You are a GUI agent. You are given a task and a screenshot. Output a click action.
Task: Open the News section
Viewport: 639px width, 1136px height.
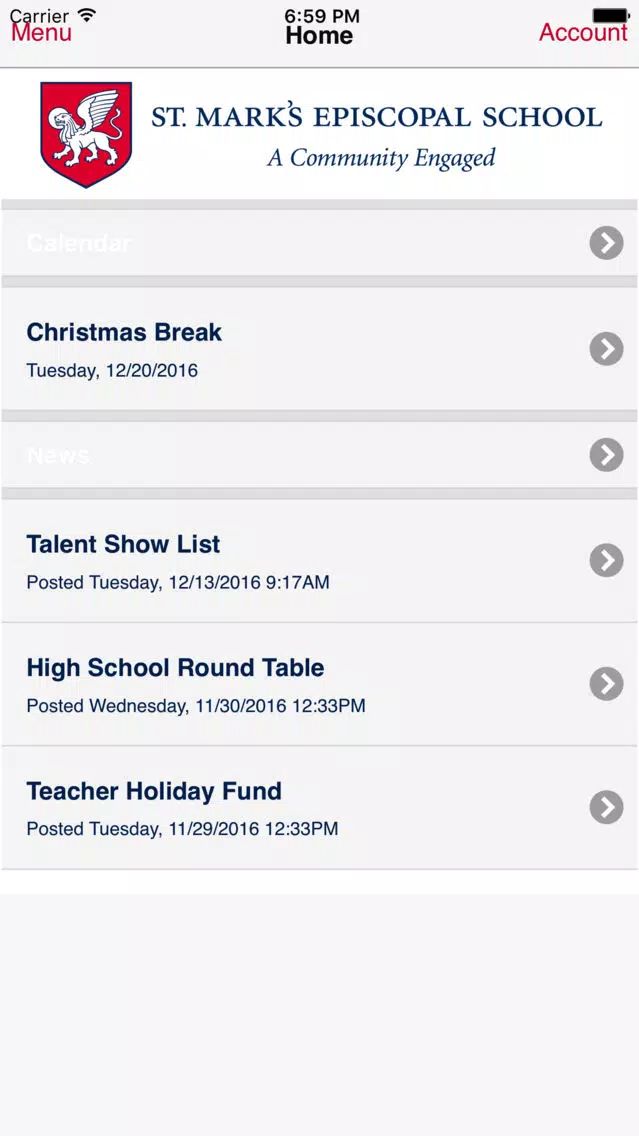[320, 455]
